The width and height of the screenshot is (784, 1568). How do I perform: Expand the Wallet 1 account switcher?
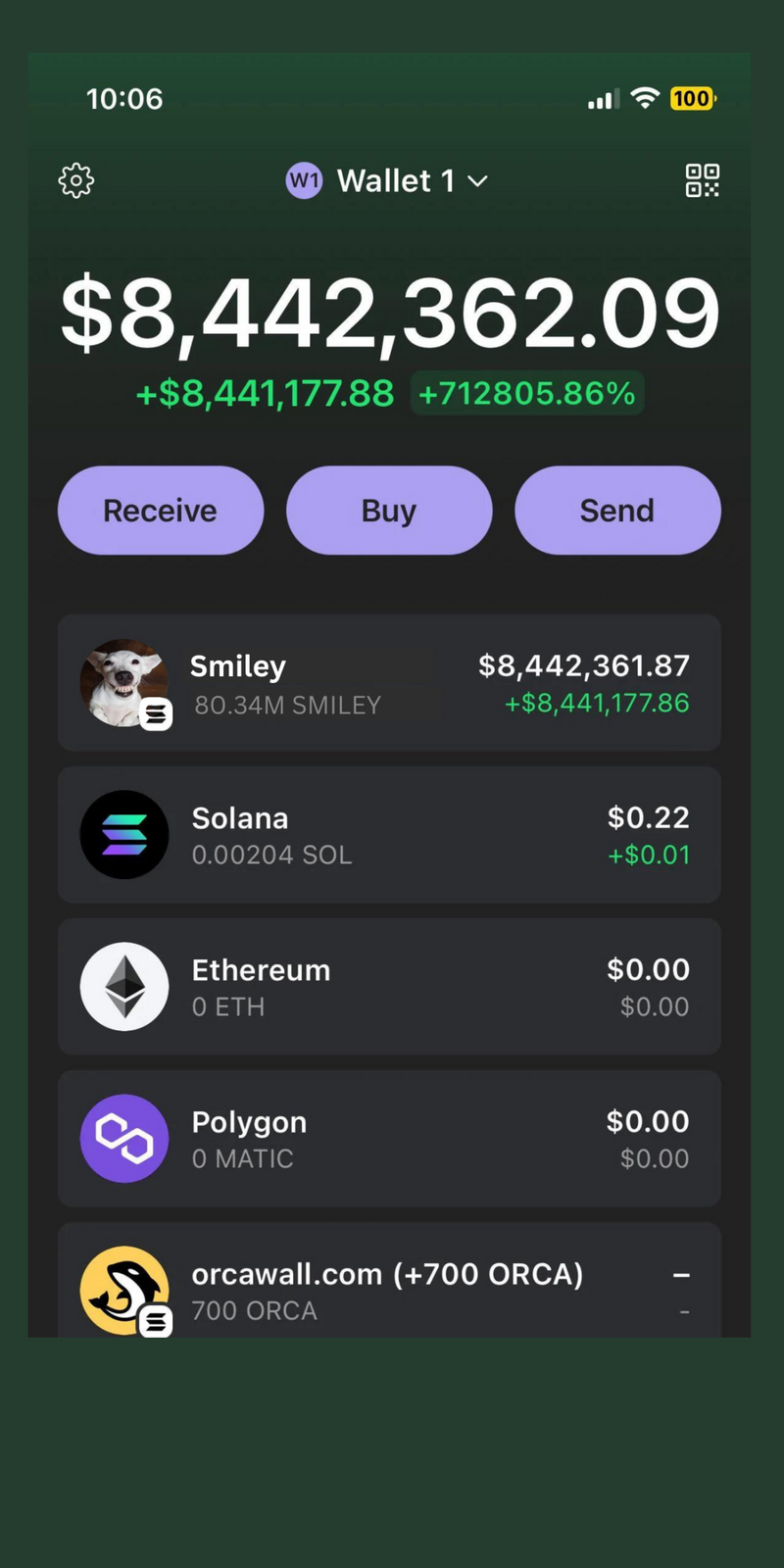coord(388,181)
